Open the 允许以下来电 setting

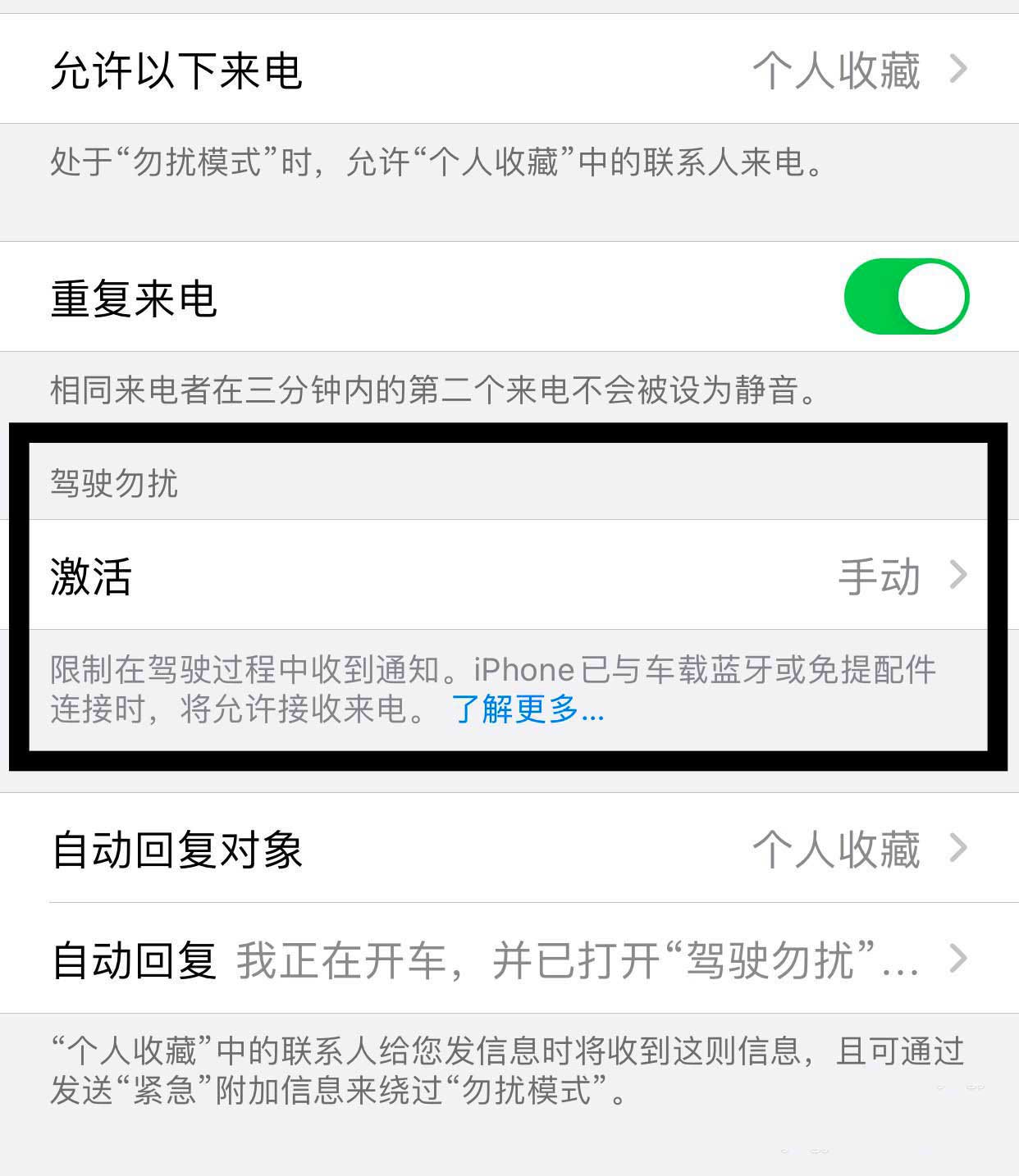(509, 70)
